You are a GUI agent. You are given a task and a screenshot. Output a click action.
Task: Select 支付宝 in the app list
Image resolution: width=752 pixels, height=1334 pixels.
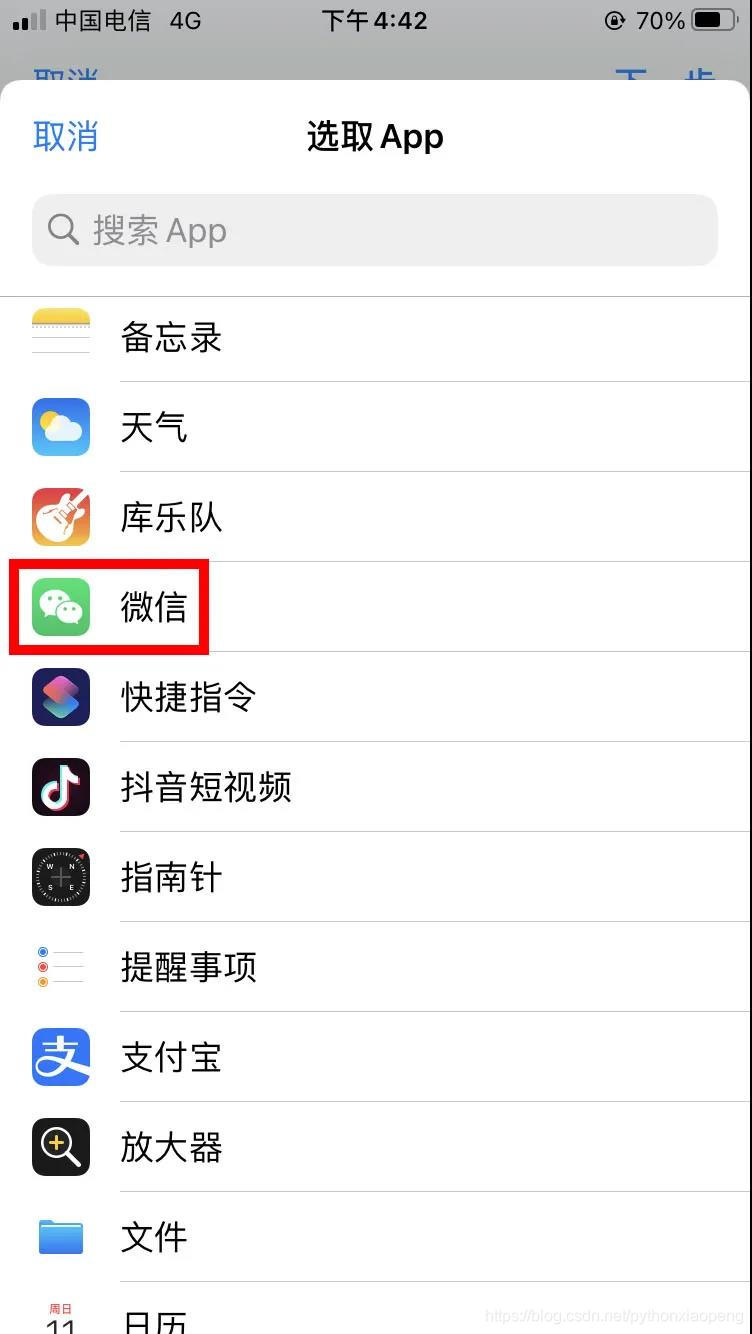click(170, 1057)
